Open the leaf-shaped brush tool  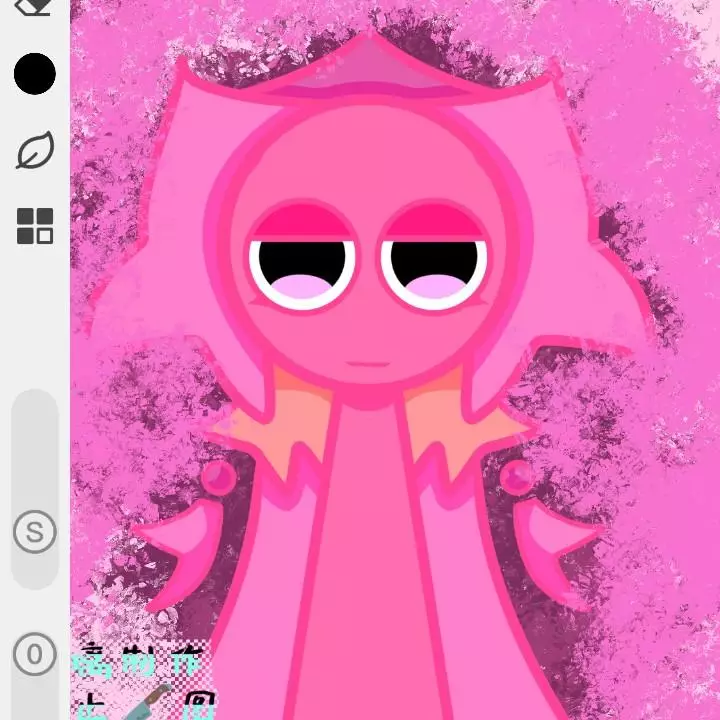34,151
